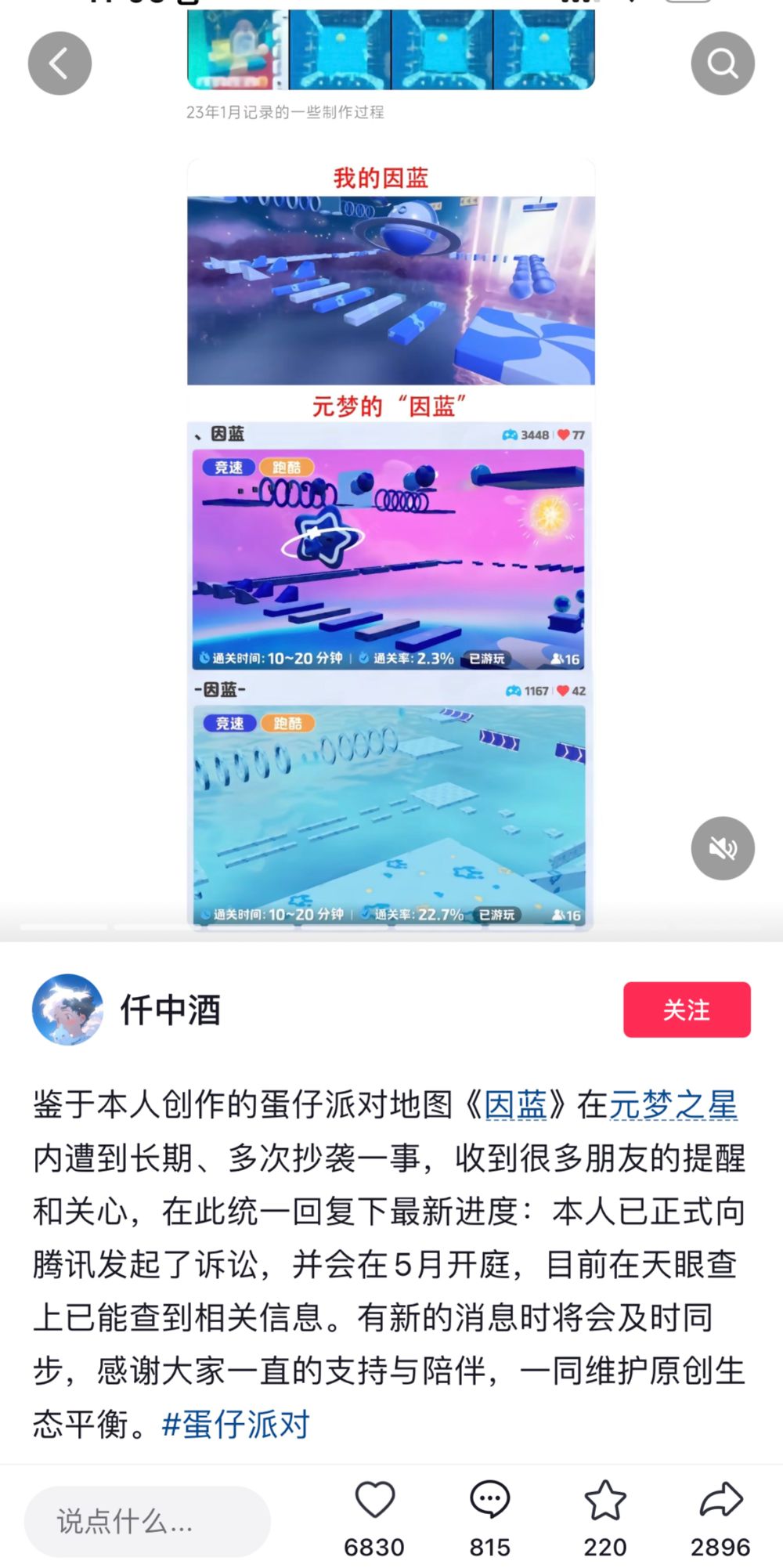Open the 因蓝 link in the caption
The width and height of the screenshot is (783, 1568).
point(515,1105)
